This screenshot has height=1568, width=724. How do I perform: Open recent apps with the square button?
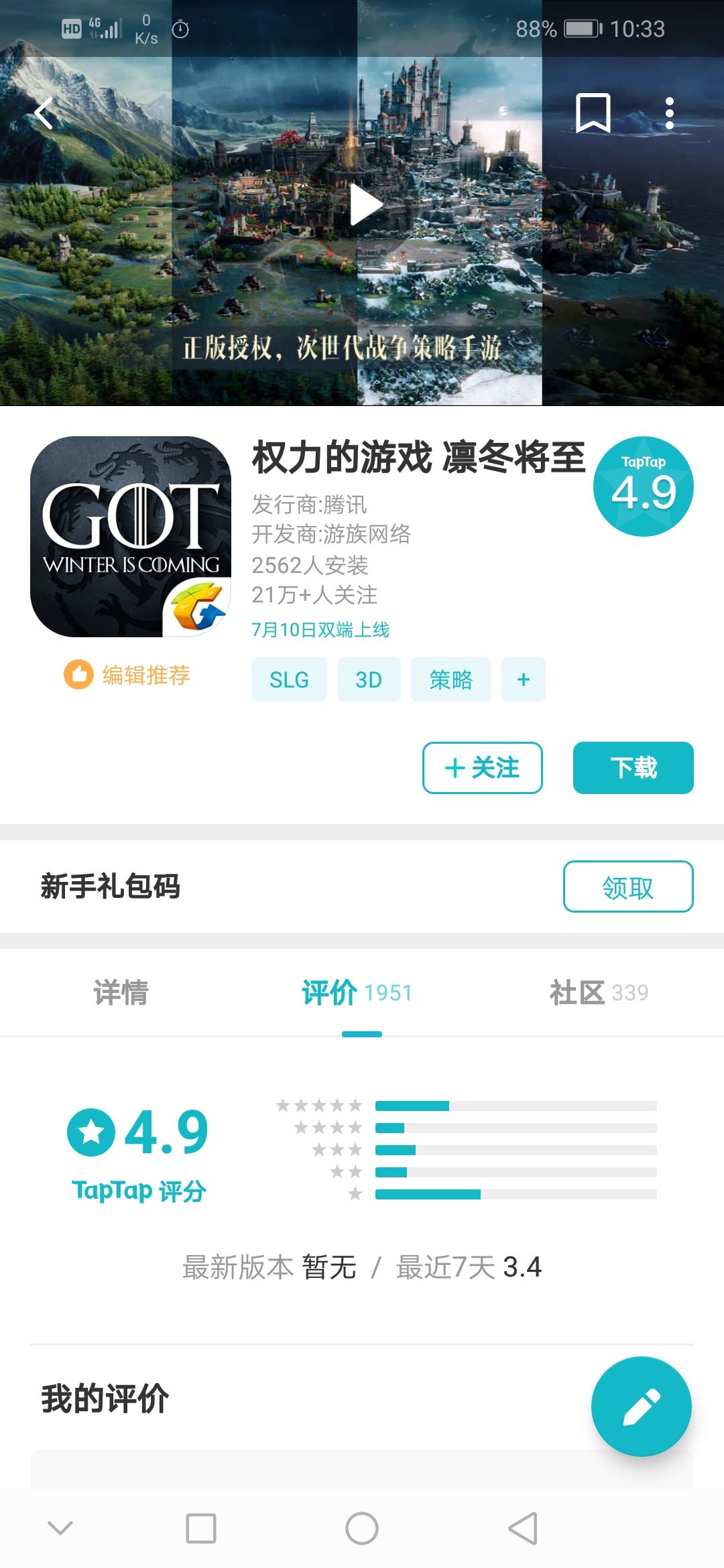click(x=201, y=1528)
